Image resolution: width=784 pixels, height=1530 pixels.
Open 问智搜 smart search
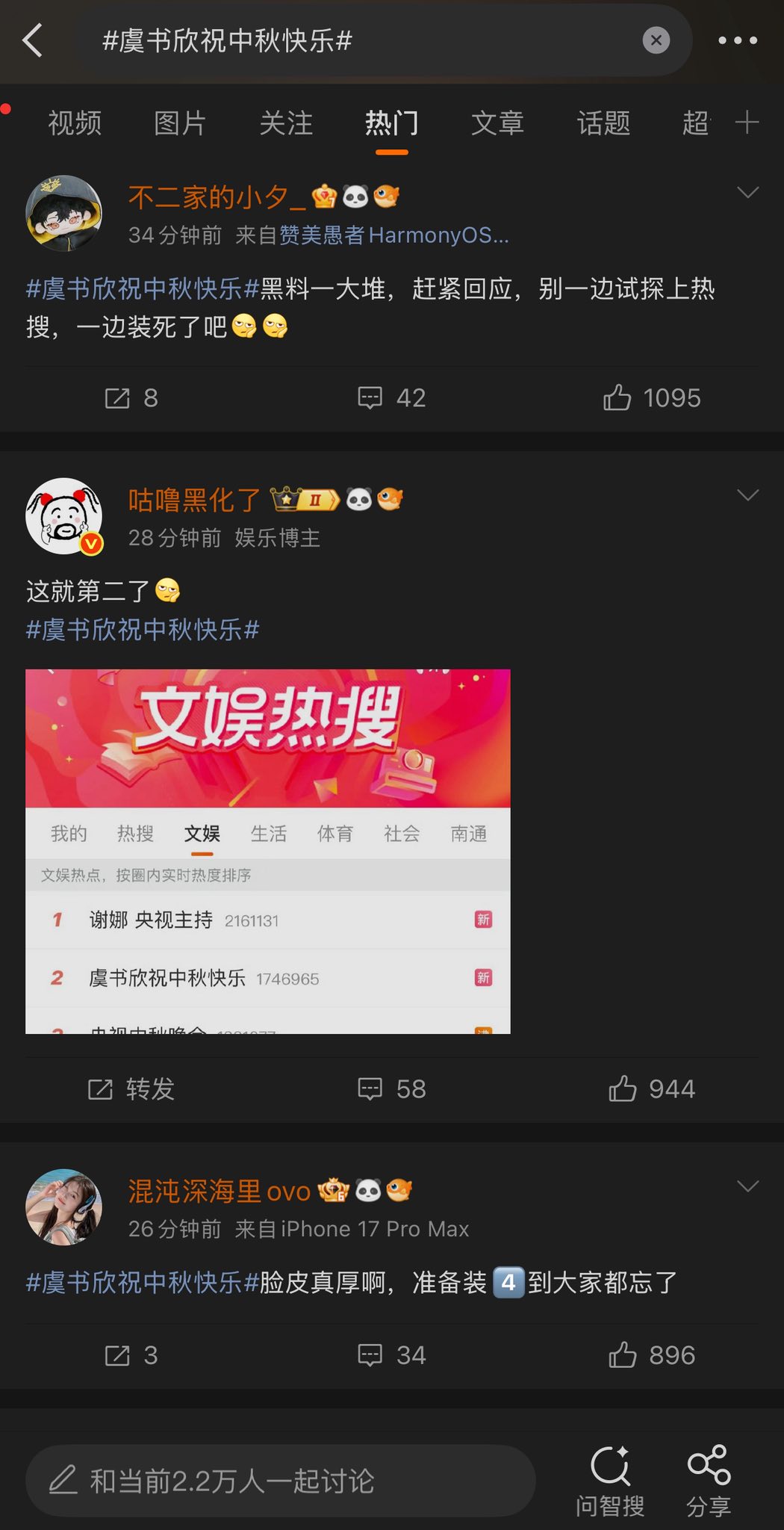click(x=610, y=1481)
